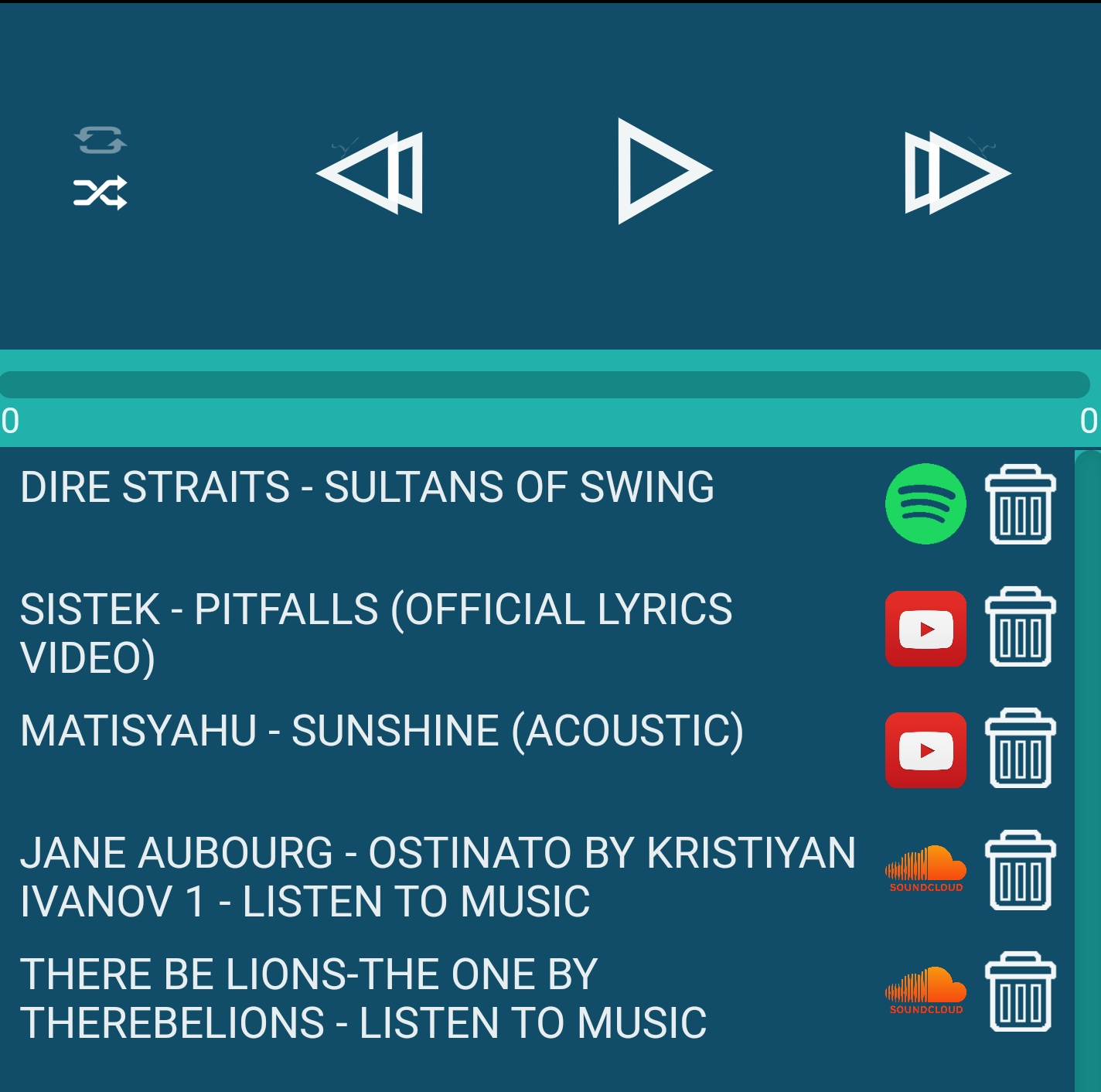Toggle the repeat mode icon

(101, 141)
